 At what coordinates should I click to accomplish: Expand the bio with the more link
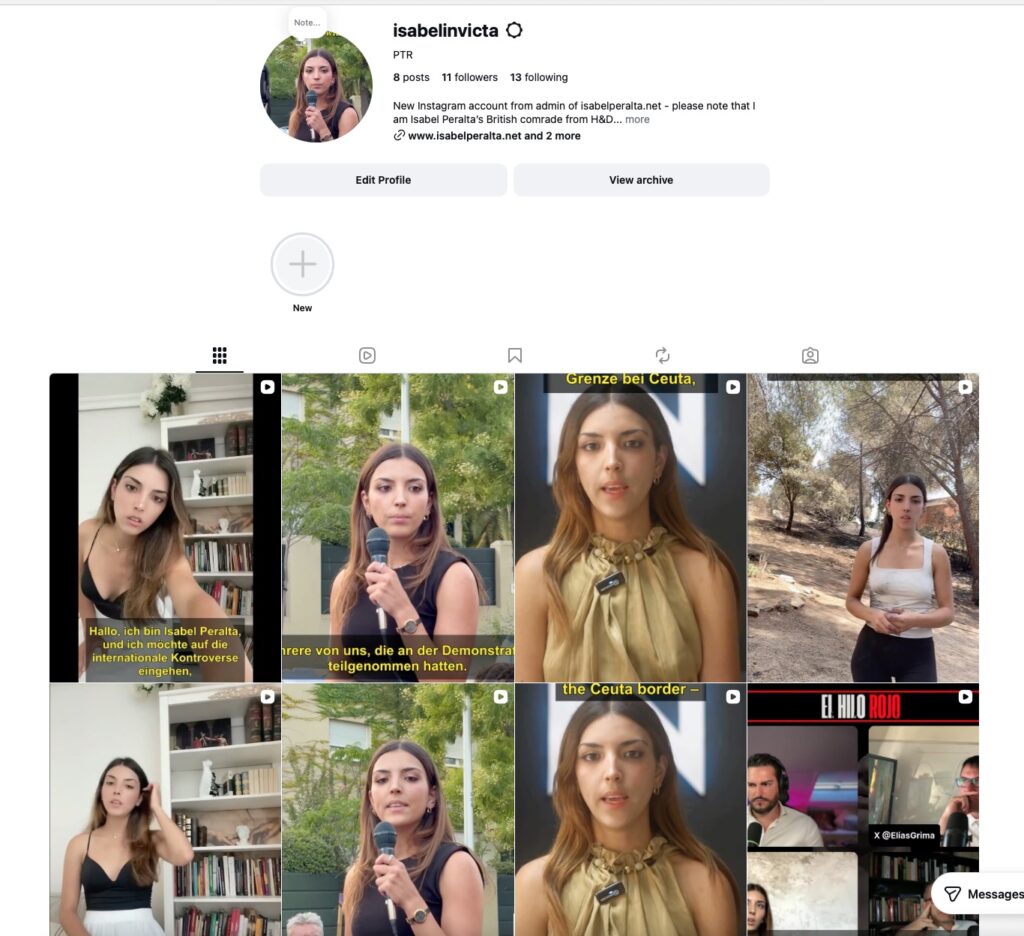click(x=637, y=120)
